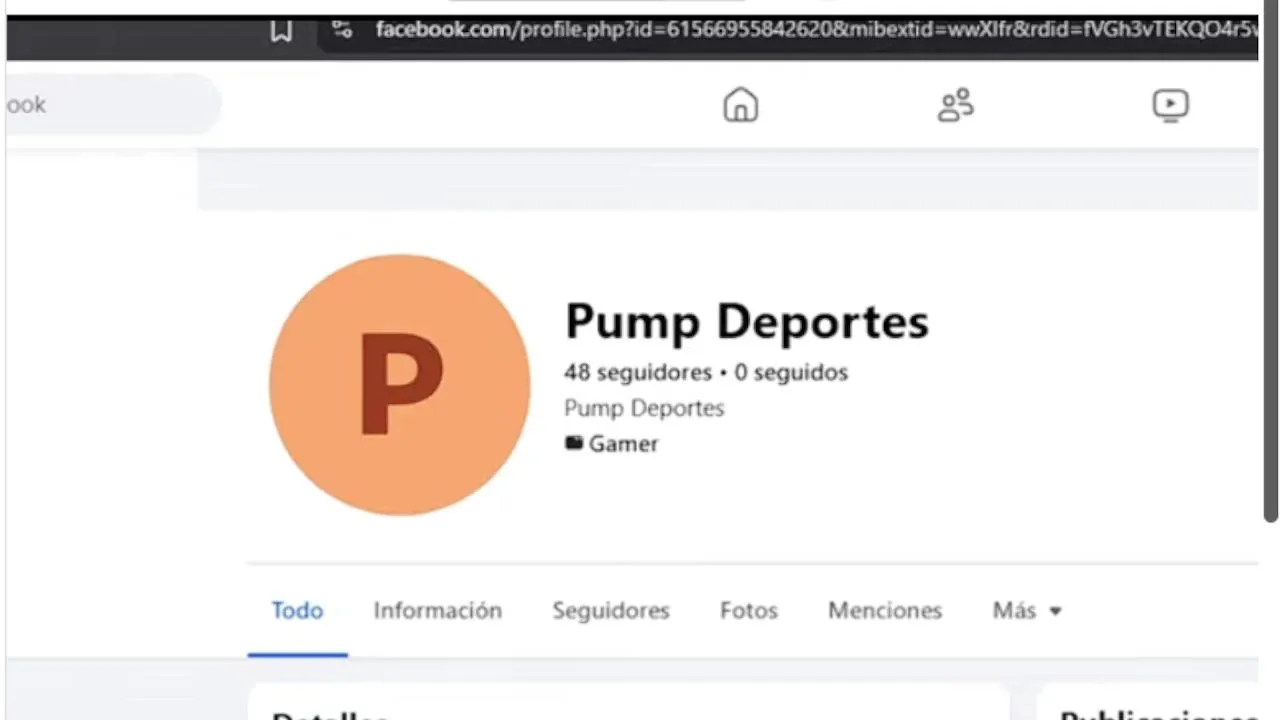
Task: Tap the Facebook search box
Action: tap(110, 104)
